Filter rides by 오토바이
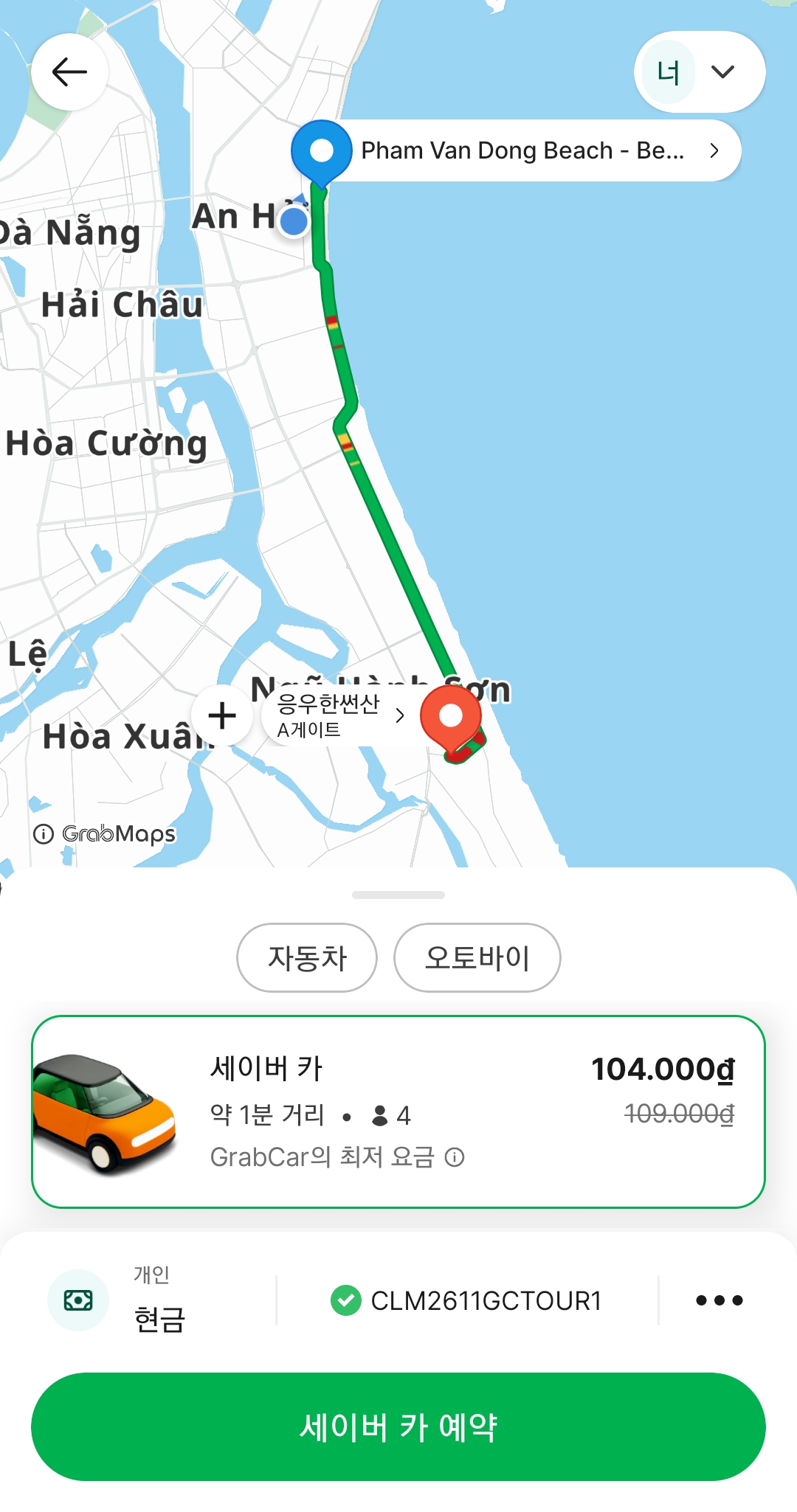The height and width of the screenshot is (1512, 797). click(477, 958)
